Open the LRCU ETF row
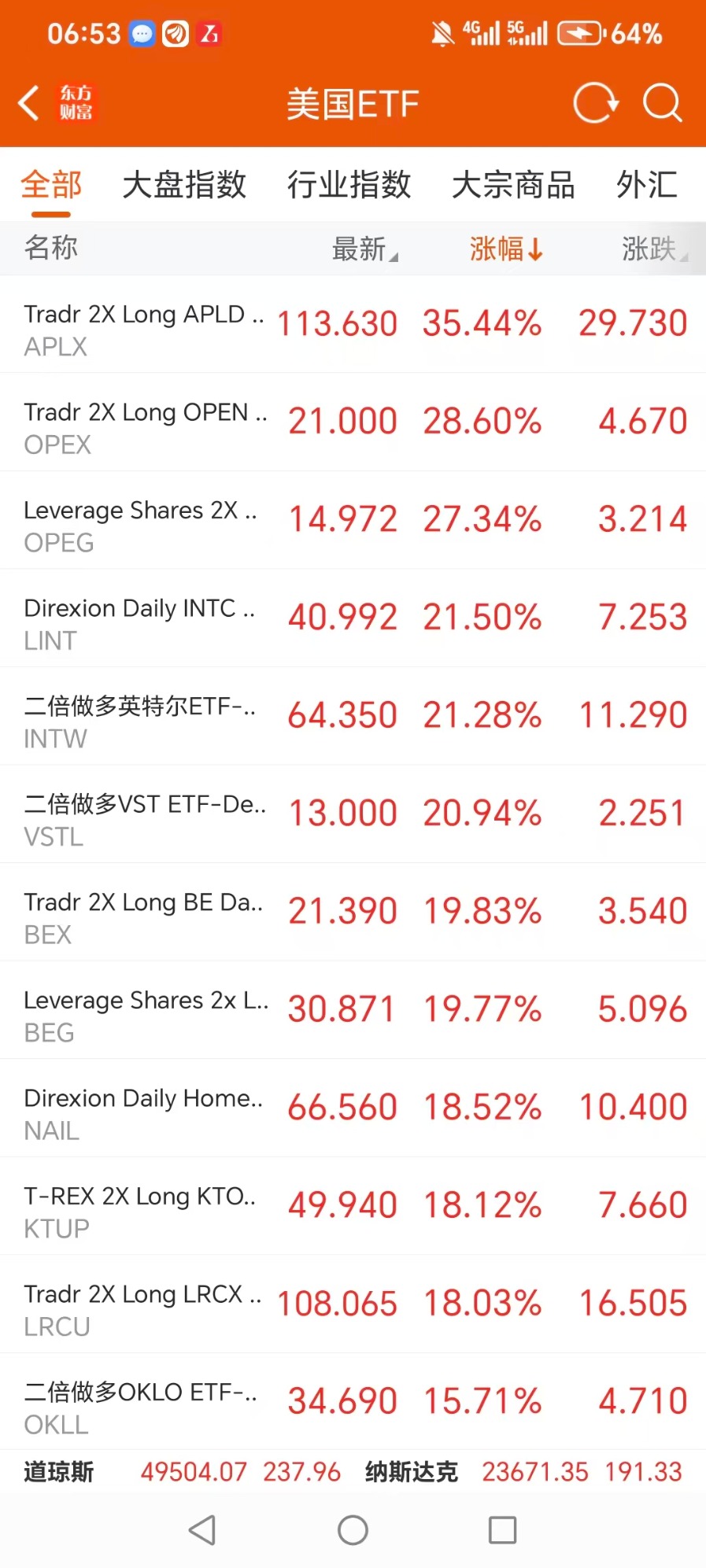706x1568 pixels. (353, 1304)
